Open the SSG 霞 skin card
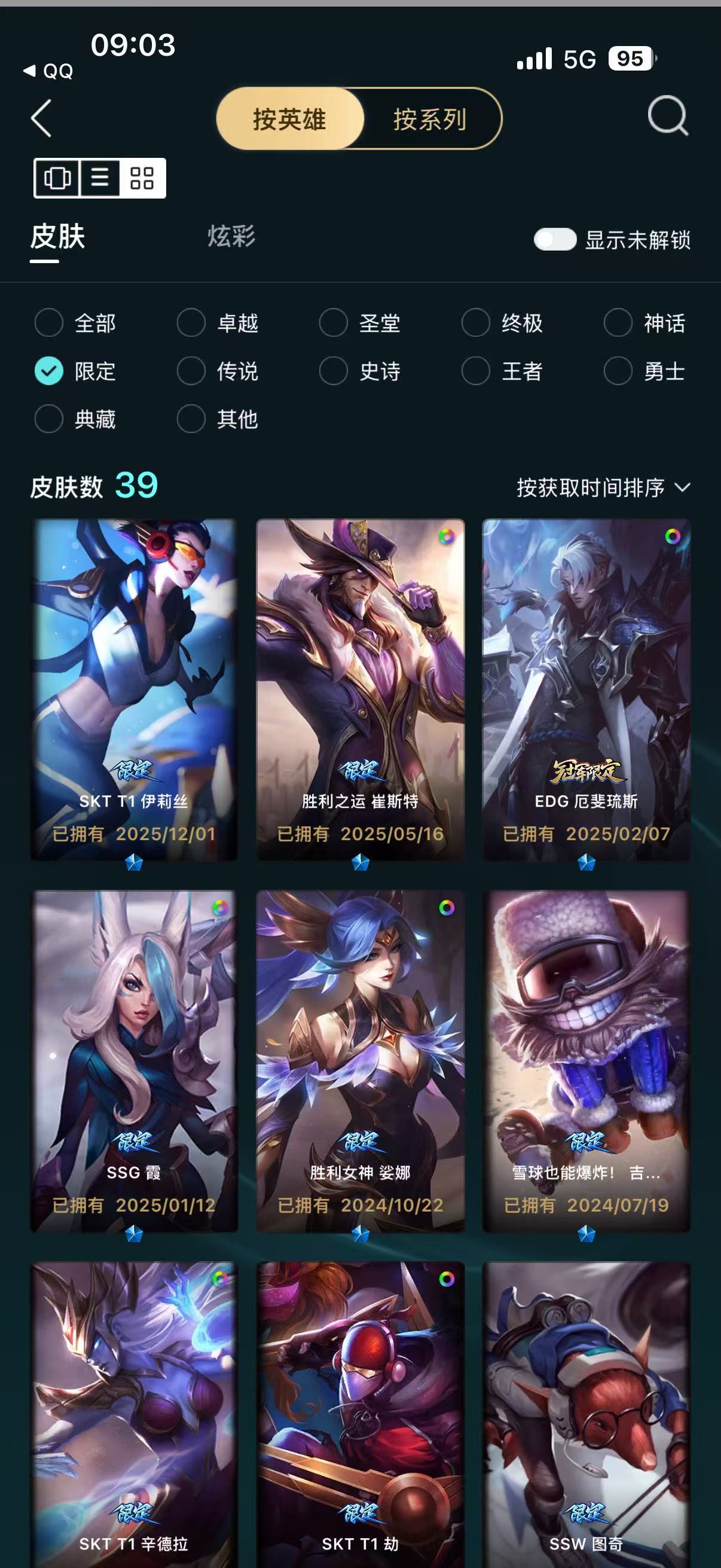 [135, 1059]
